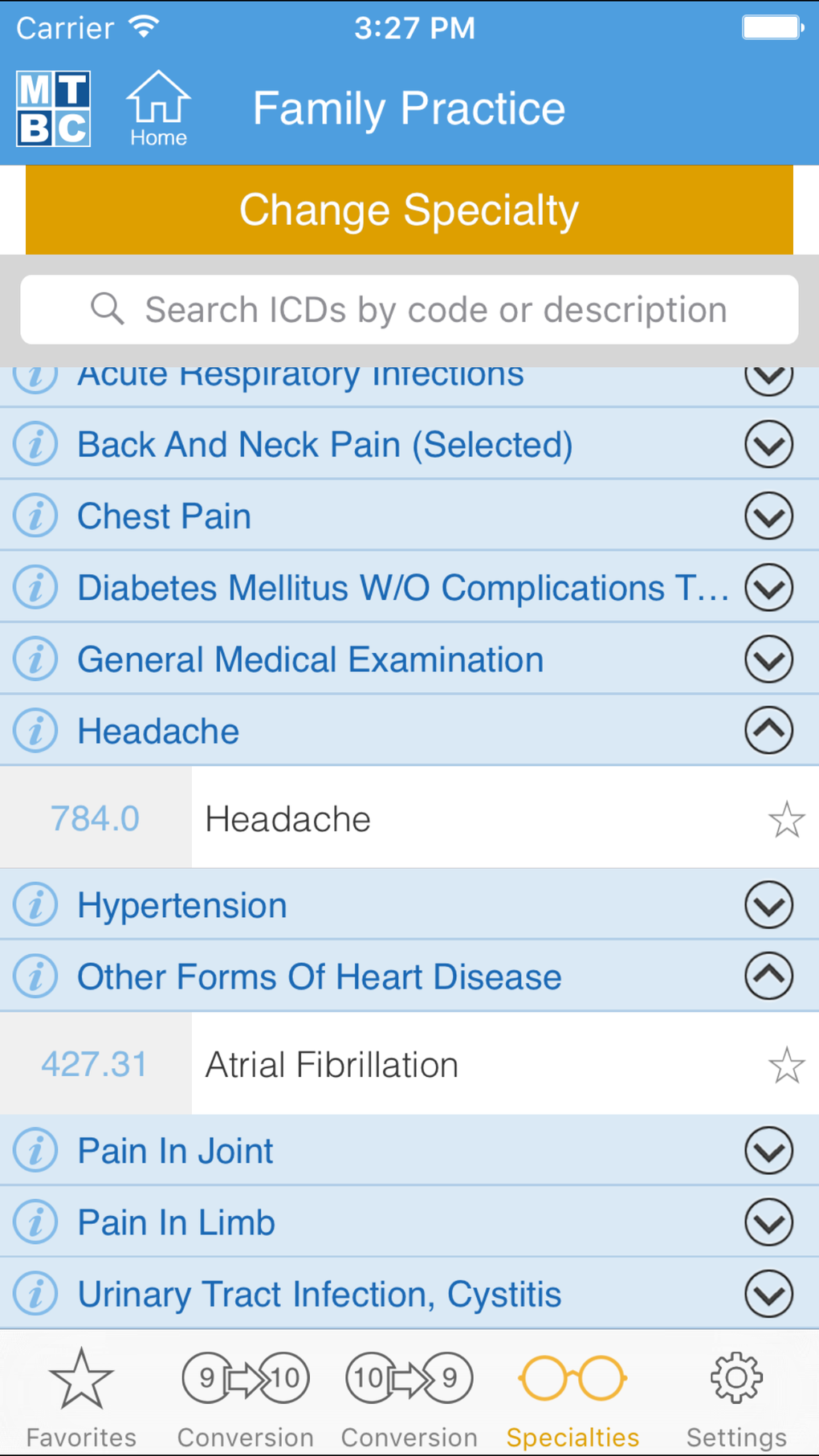View info about Pain In Limb
Image resolution: width=819 pixels, height=1456 pixels.
point(35,1222)
